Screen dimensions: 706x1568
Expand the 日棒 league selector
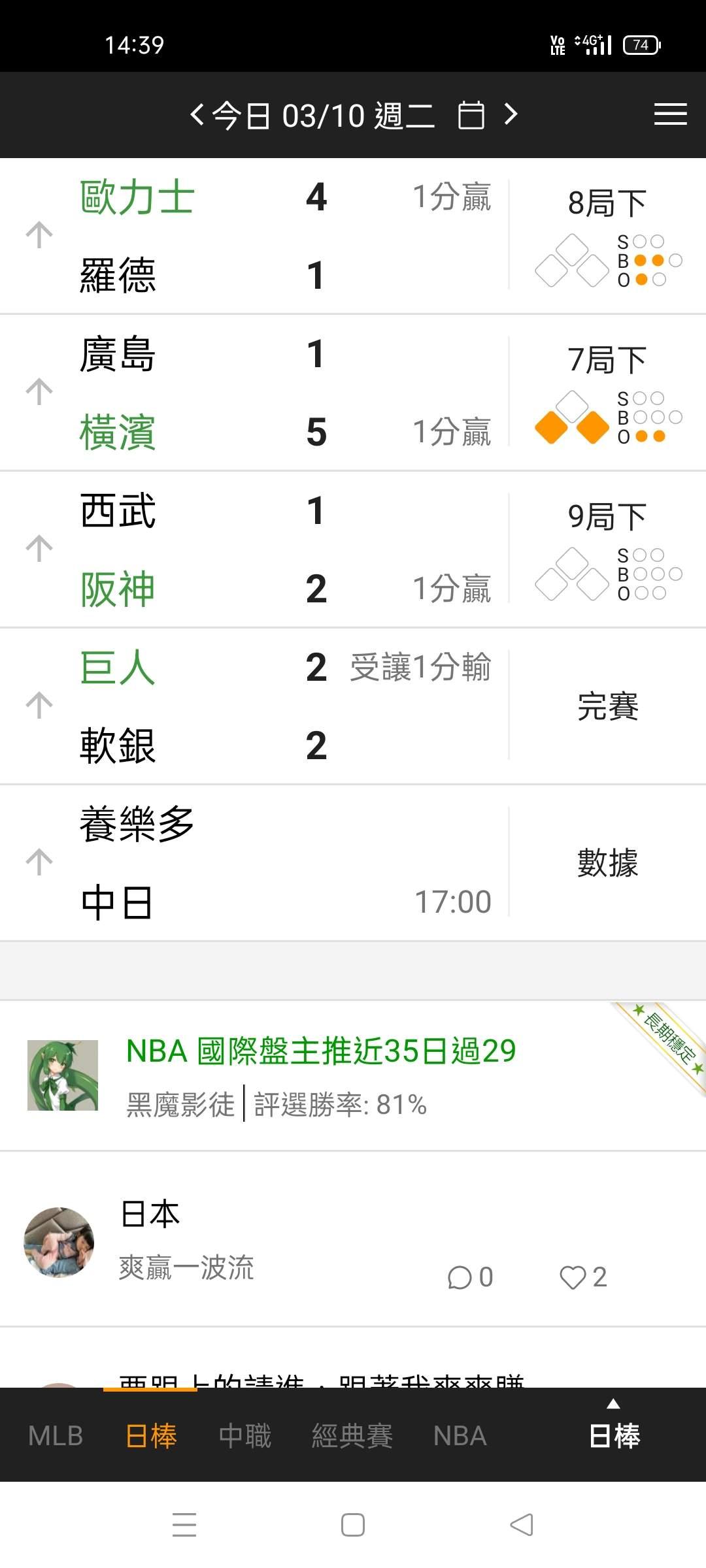(614, 1431)
